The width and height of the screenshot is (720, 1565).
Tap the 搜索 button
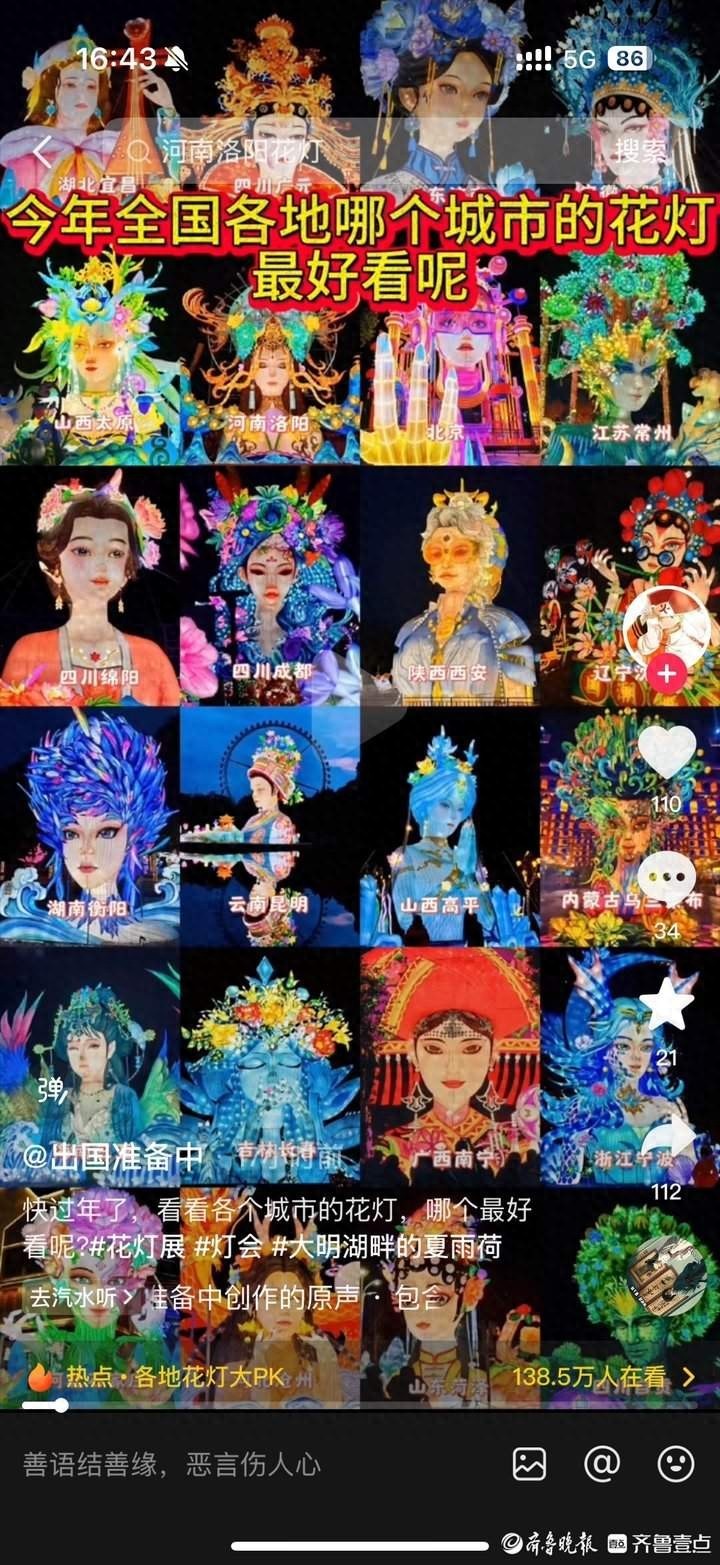641,151
